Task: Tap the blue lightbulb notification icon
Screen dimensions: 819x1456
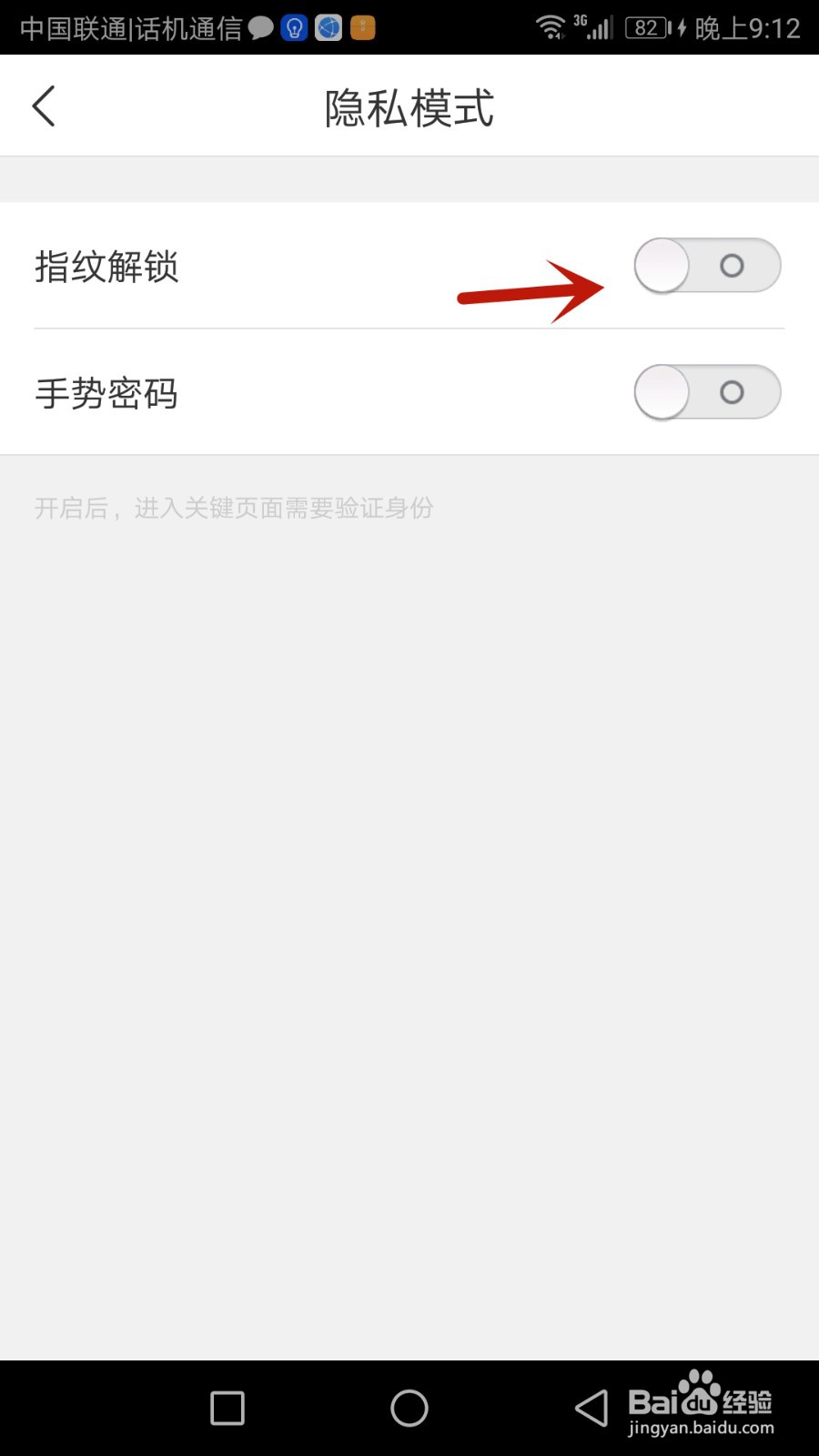Action: [294, 28]
